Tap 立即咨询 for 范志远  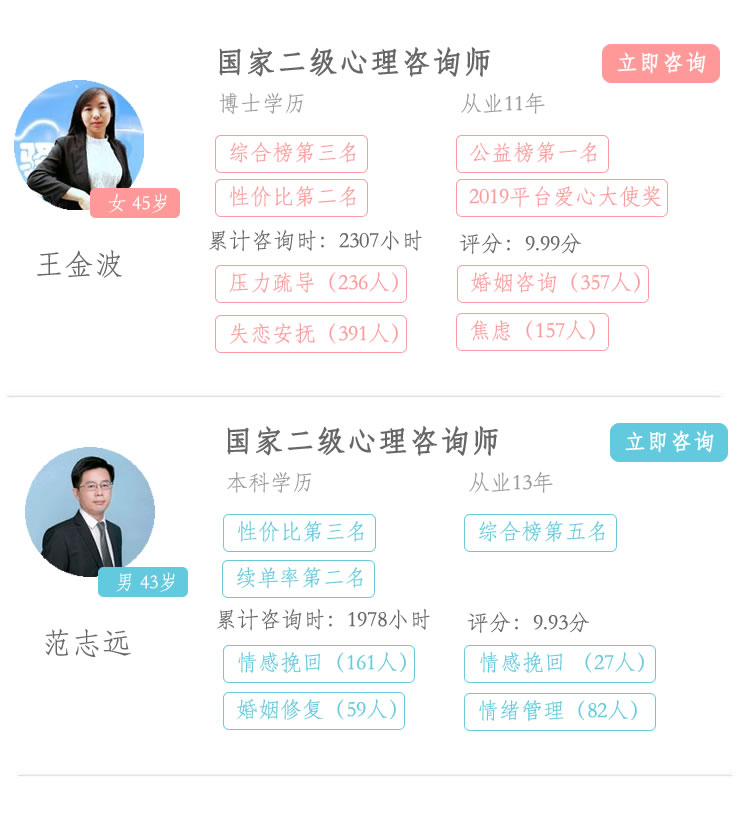[668, 442]
